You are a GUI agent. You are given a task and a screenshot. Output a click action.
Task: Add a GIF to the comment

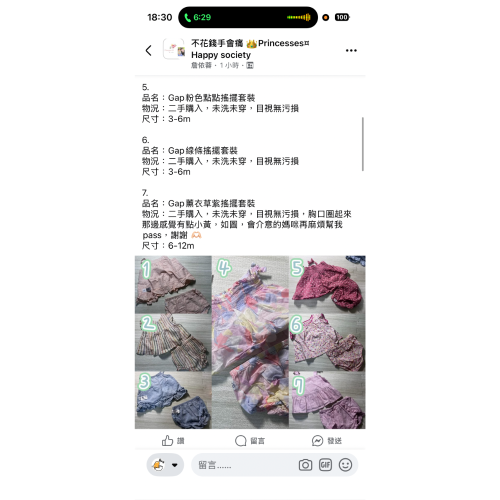pyautogui.click(x=325, y=465)
